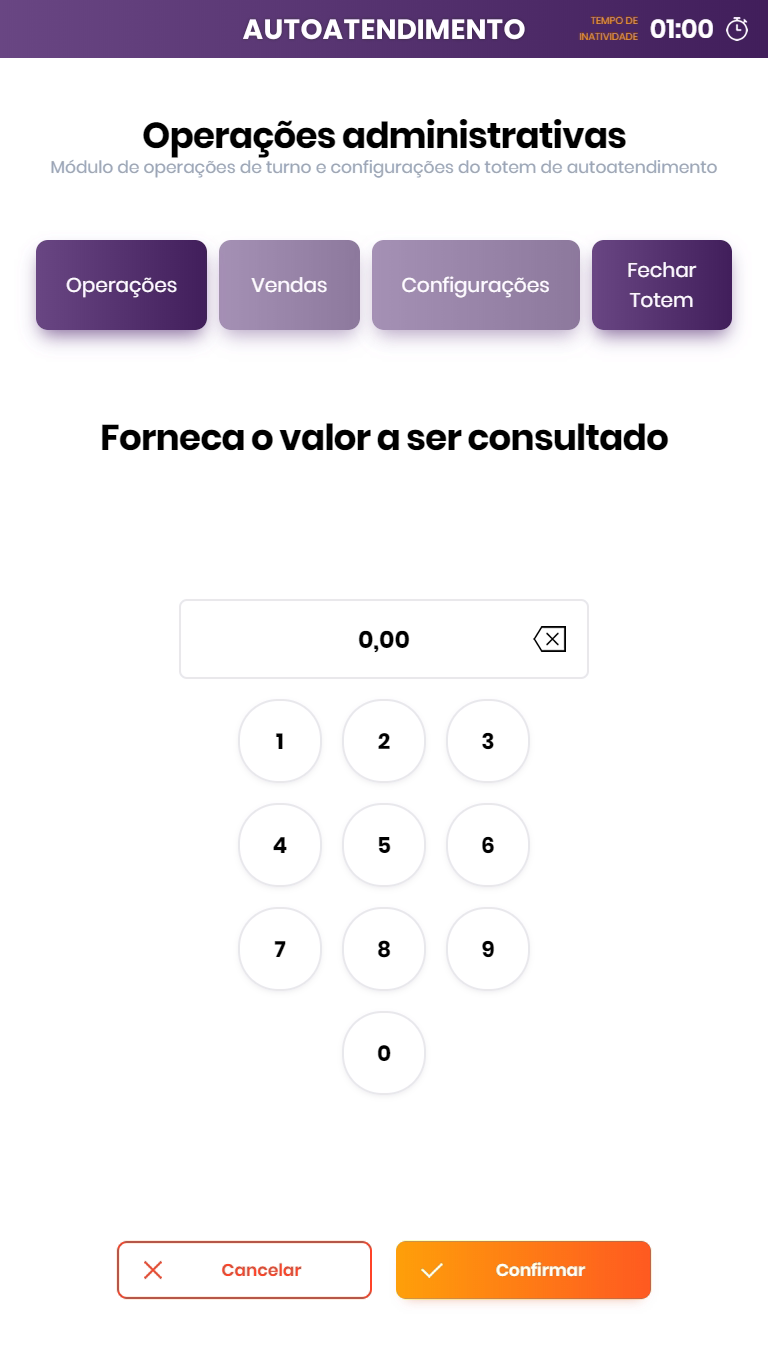Switch to the Operações tab
Screen dimensions: 768x1360
click(x=121, y=285)
